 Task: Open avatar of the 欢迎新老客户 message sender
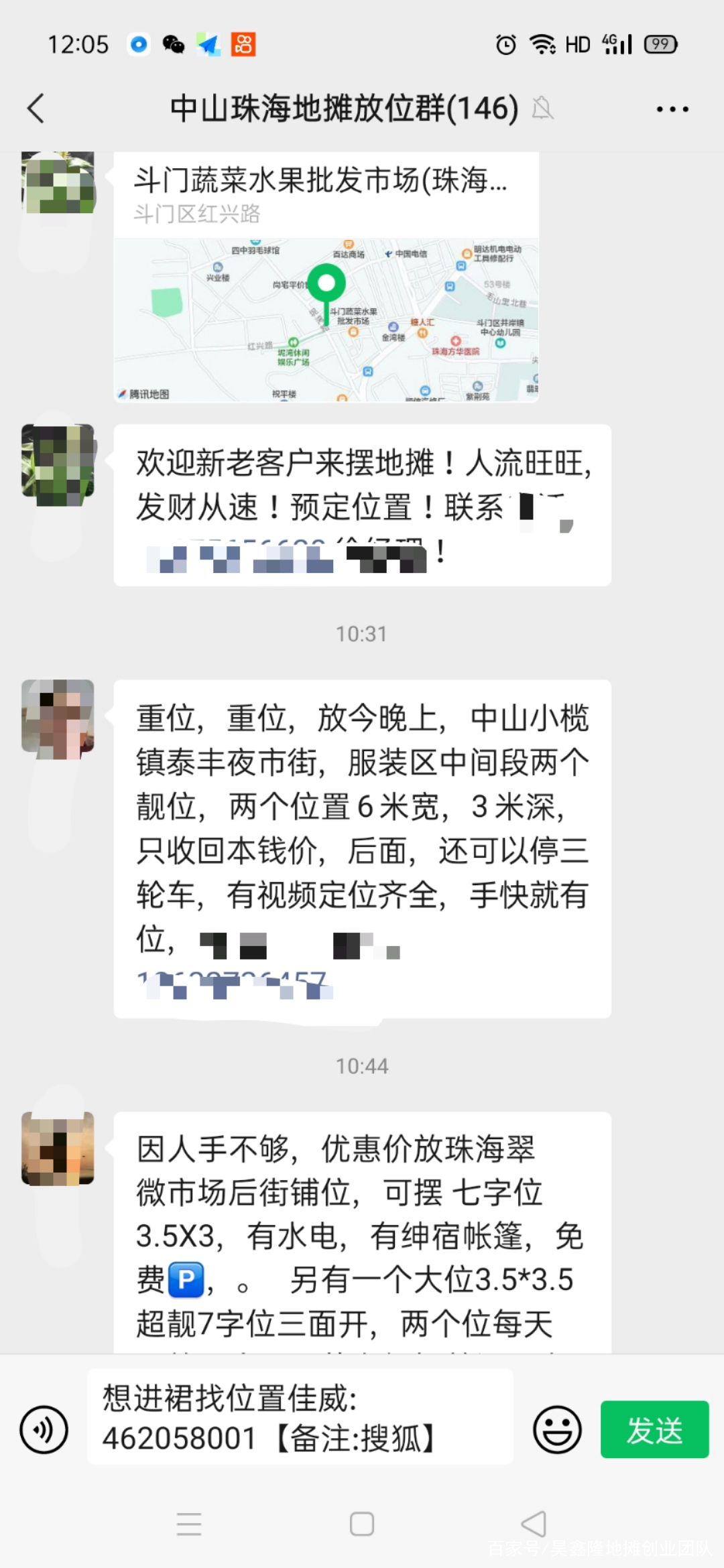tap(58, 461)
